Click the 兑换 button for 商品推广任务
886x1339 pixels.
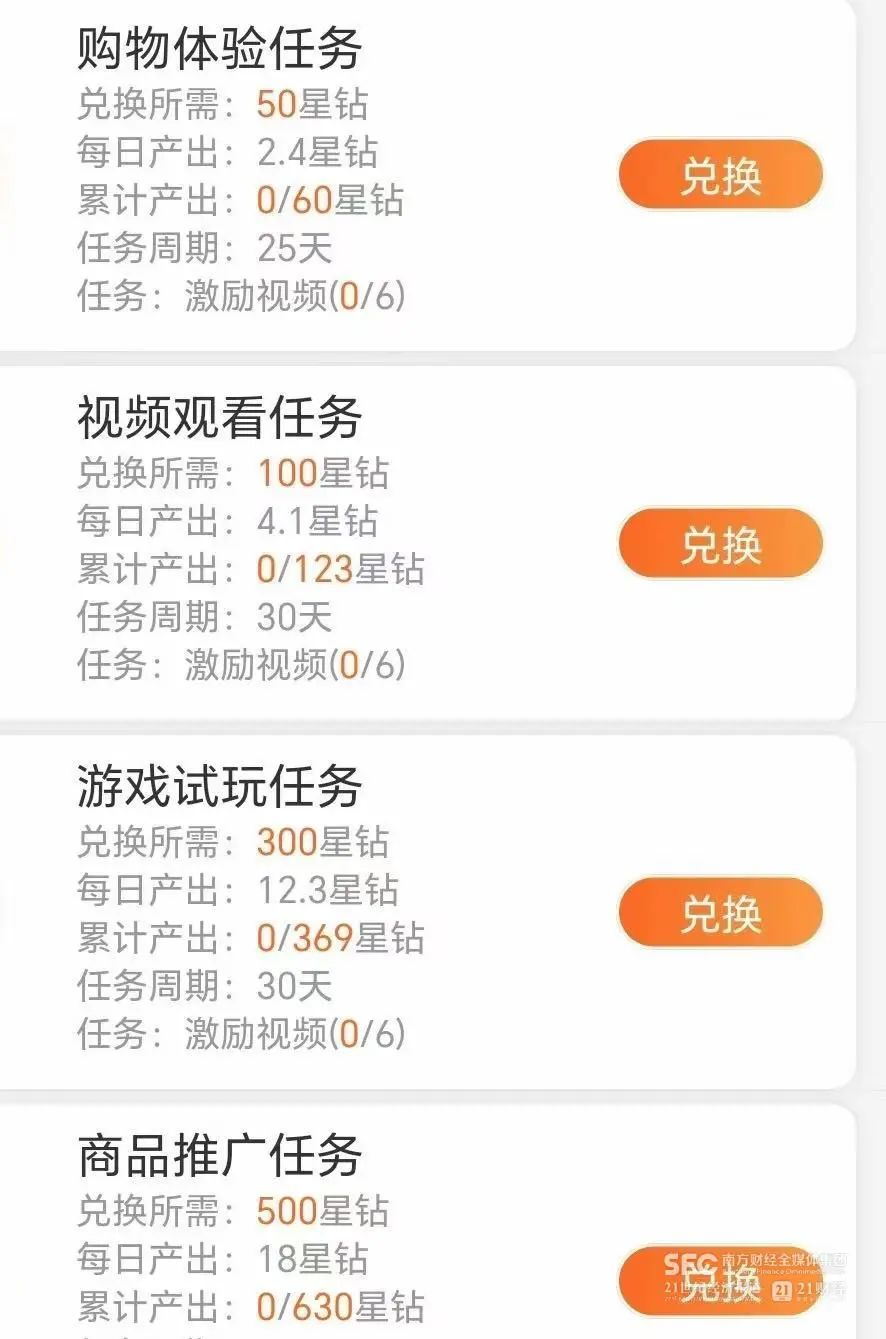click(x=720, y=1280)
